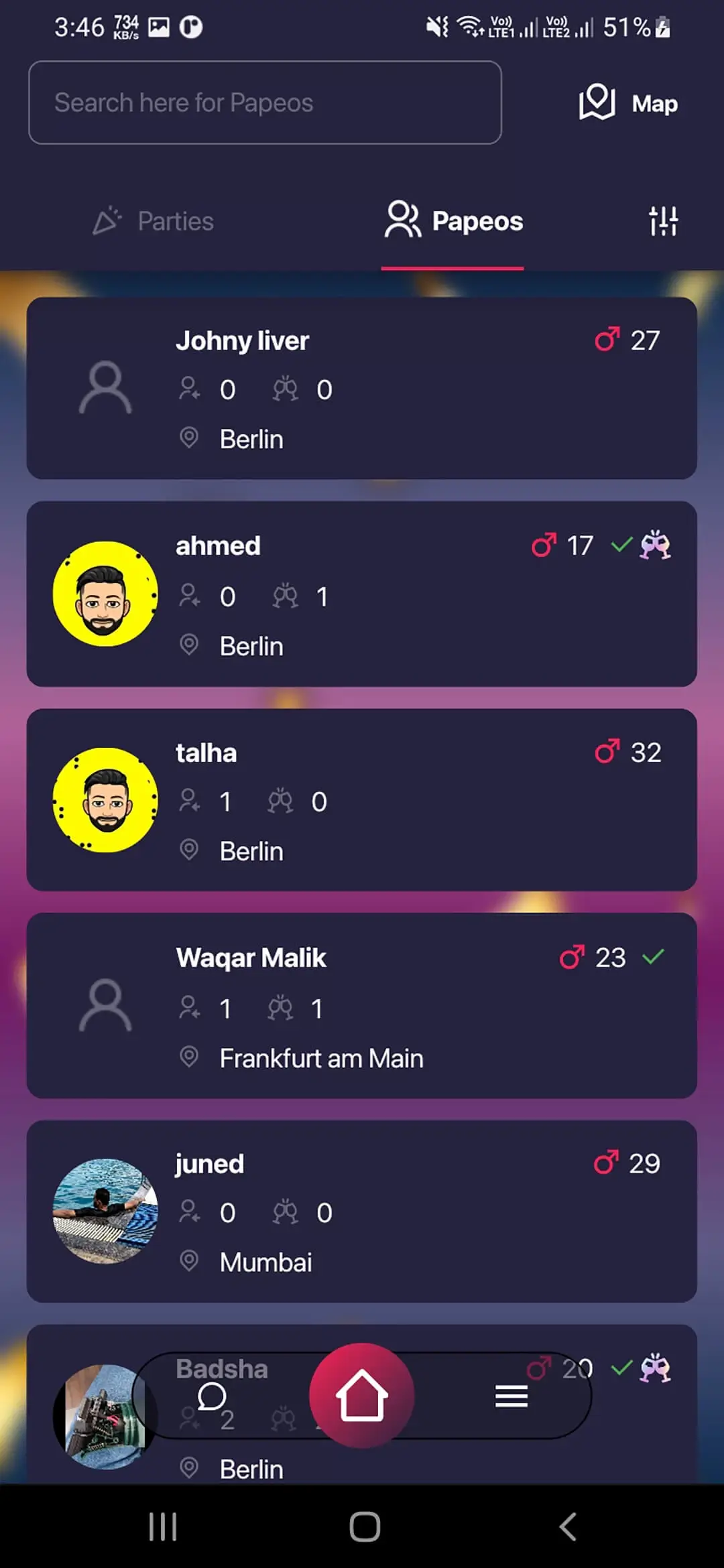Open the hamburger menu in bottom bar
The height and width of the screenshot is (1568, 724).
click(511, 1396)
